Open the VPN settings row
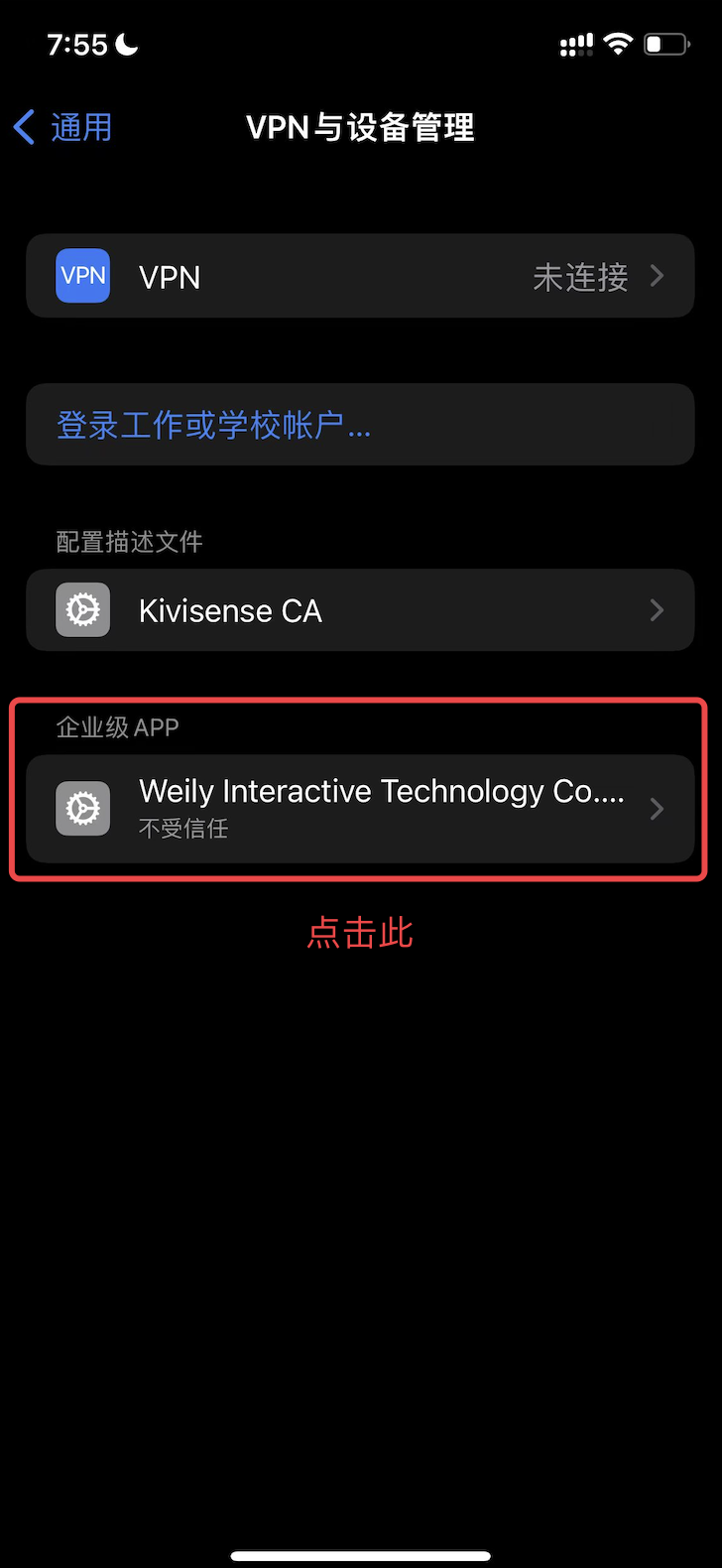Image resolution: width=722 pixels, height=1568 pixels. click(x=359, y=277)
